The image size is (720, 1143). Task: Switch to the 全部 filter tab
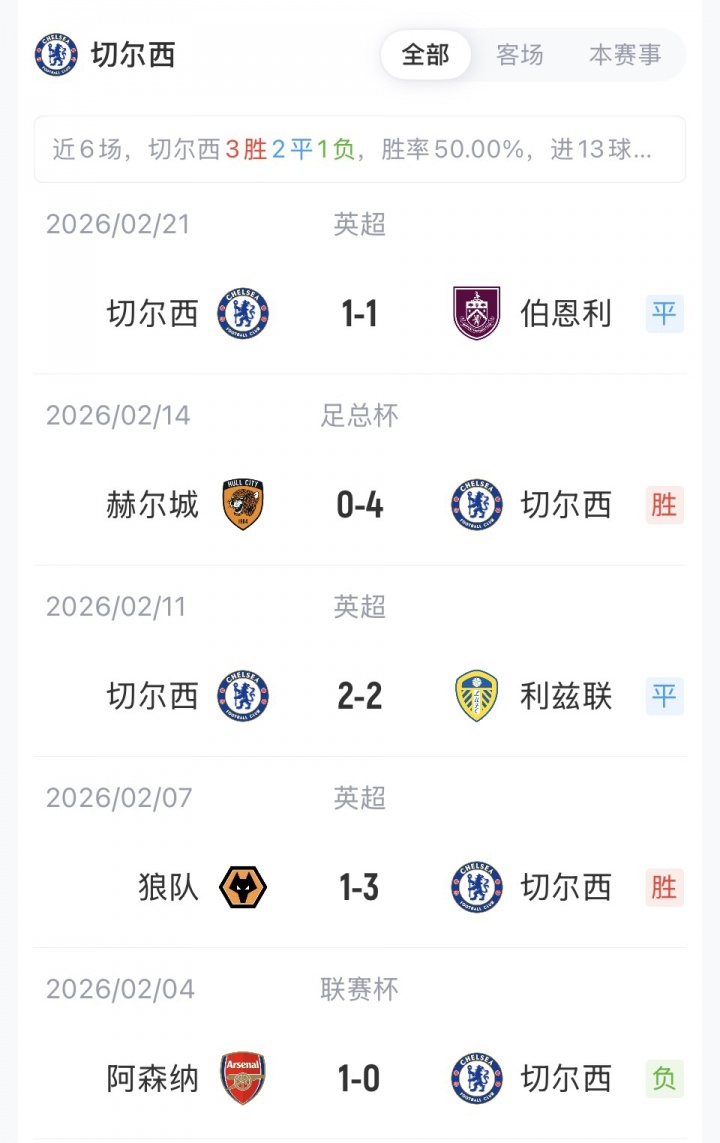[425, 55]
